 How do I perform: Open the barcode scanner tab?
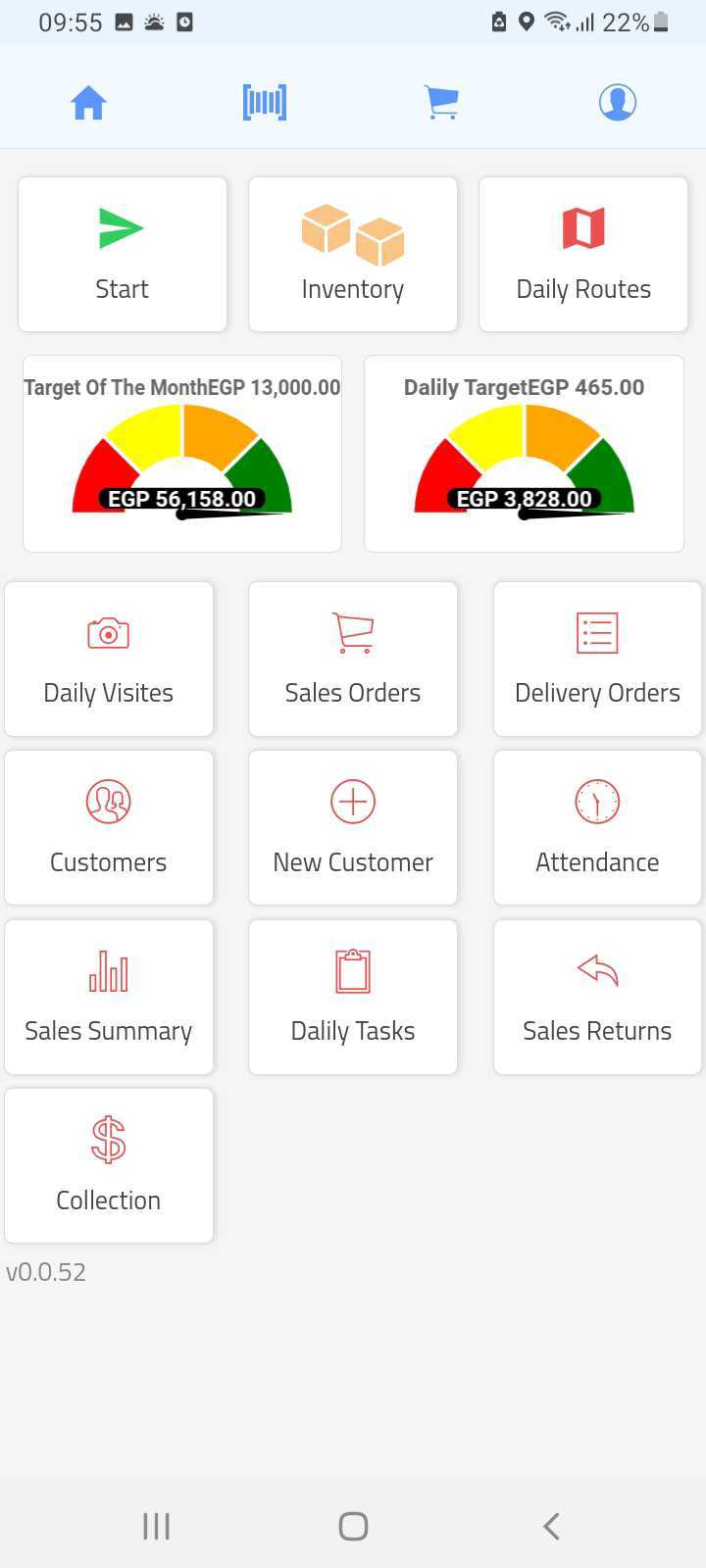point(265,101)
